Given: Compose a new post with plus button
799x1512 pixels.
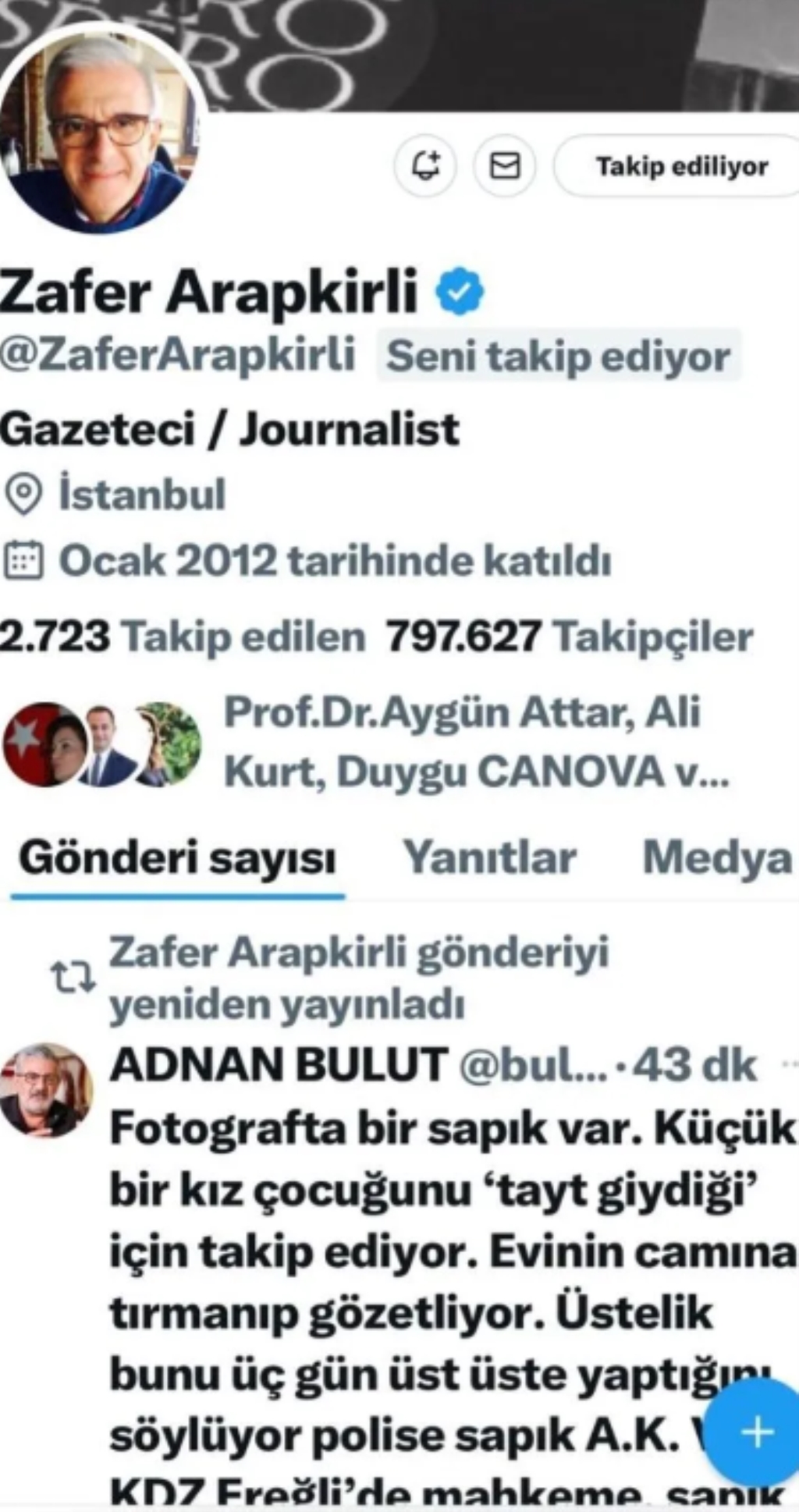Looking at the screenshot, I should (x=755, y=1432).
